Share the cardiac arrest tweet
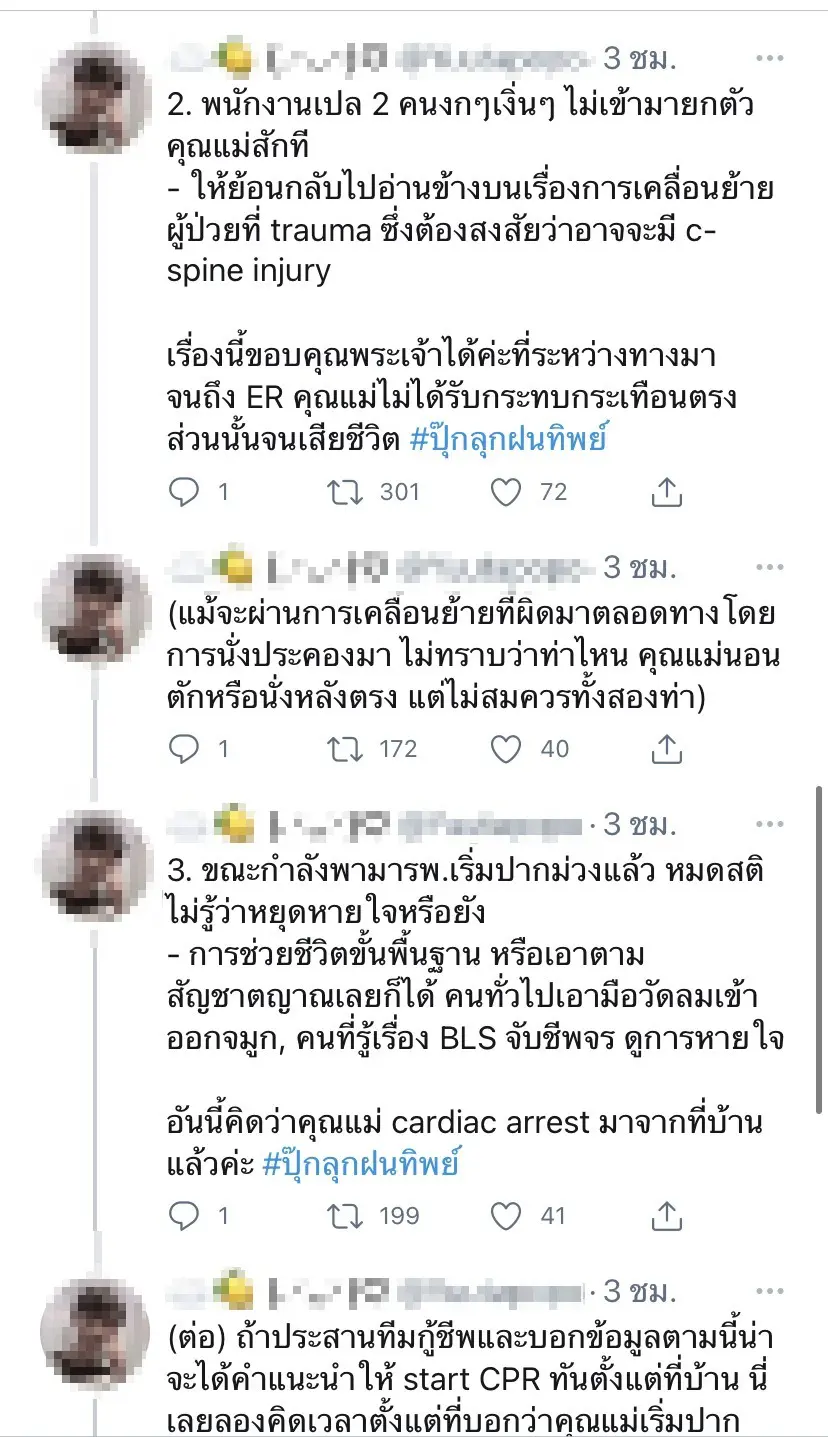The height and width of the screenshot is (1437, 828). [x=667, y=1216]
